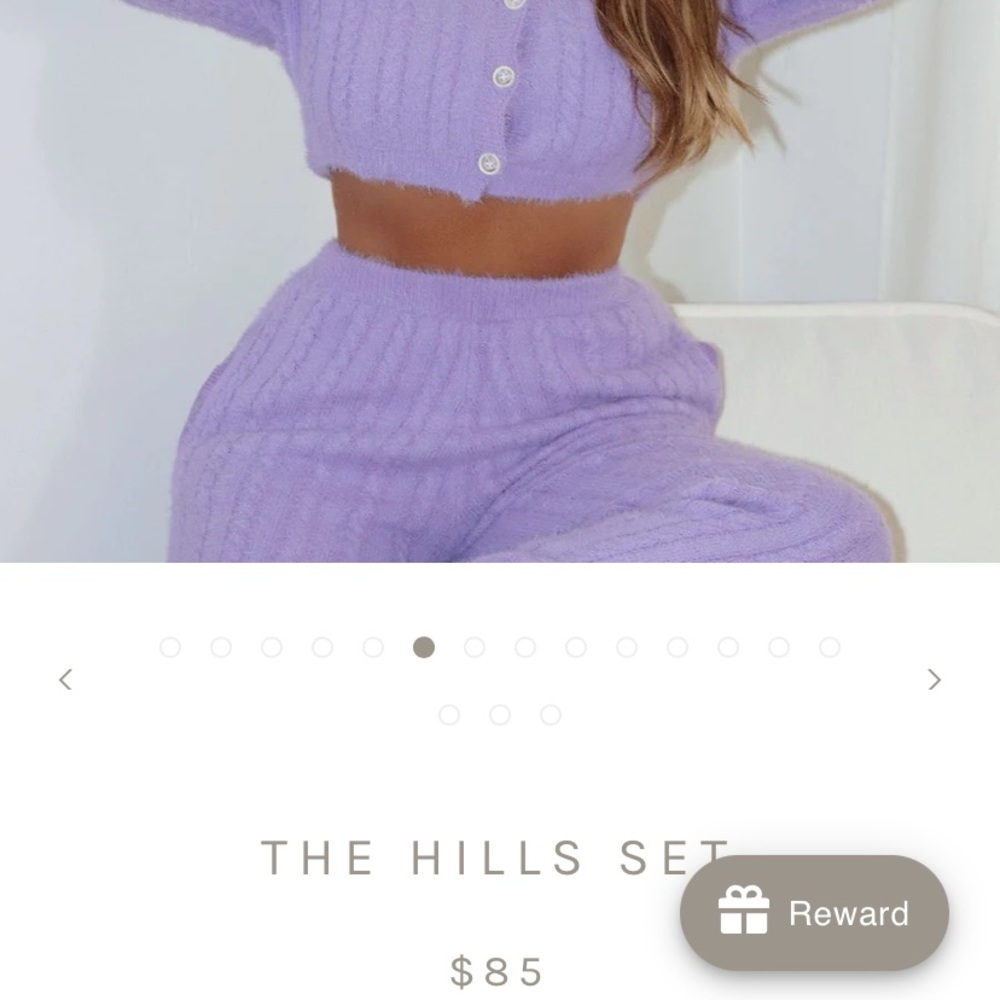The height and width of the screenshot is (1000, 1000).
Task: Jump to the first image dot
Action: (x=170, y=647)
